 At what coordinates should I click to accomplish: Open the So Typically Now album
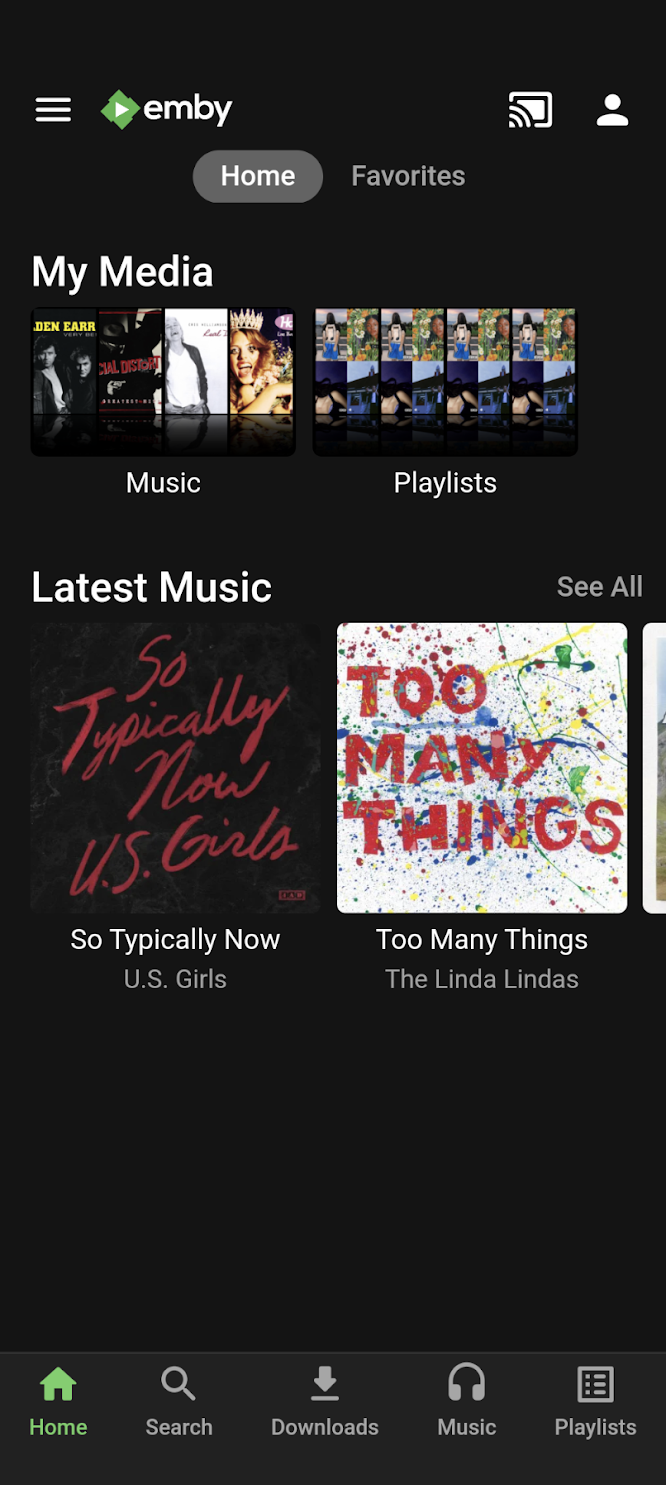(175, 768)
